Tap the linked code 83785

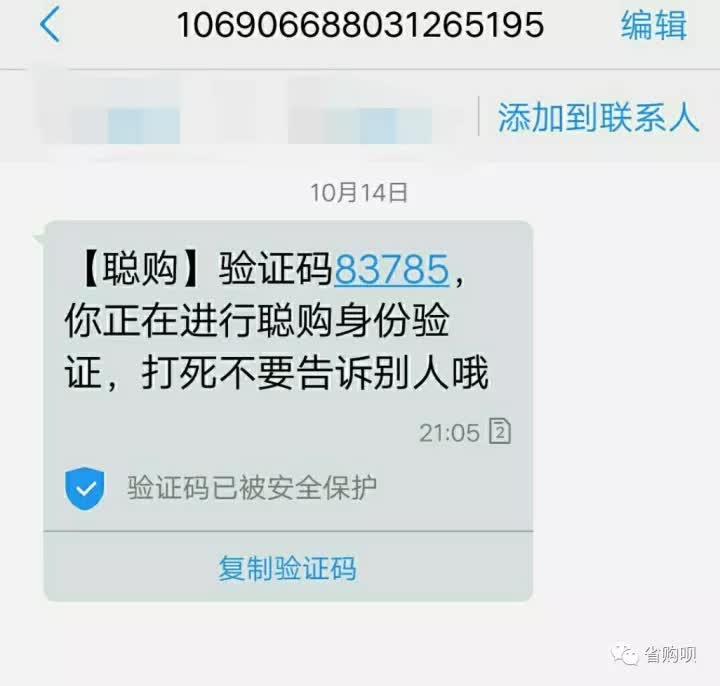point(391,267)
